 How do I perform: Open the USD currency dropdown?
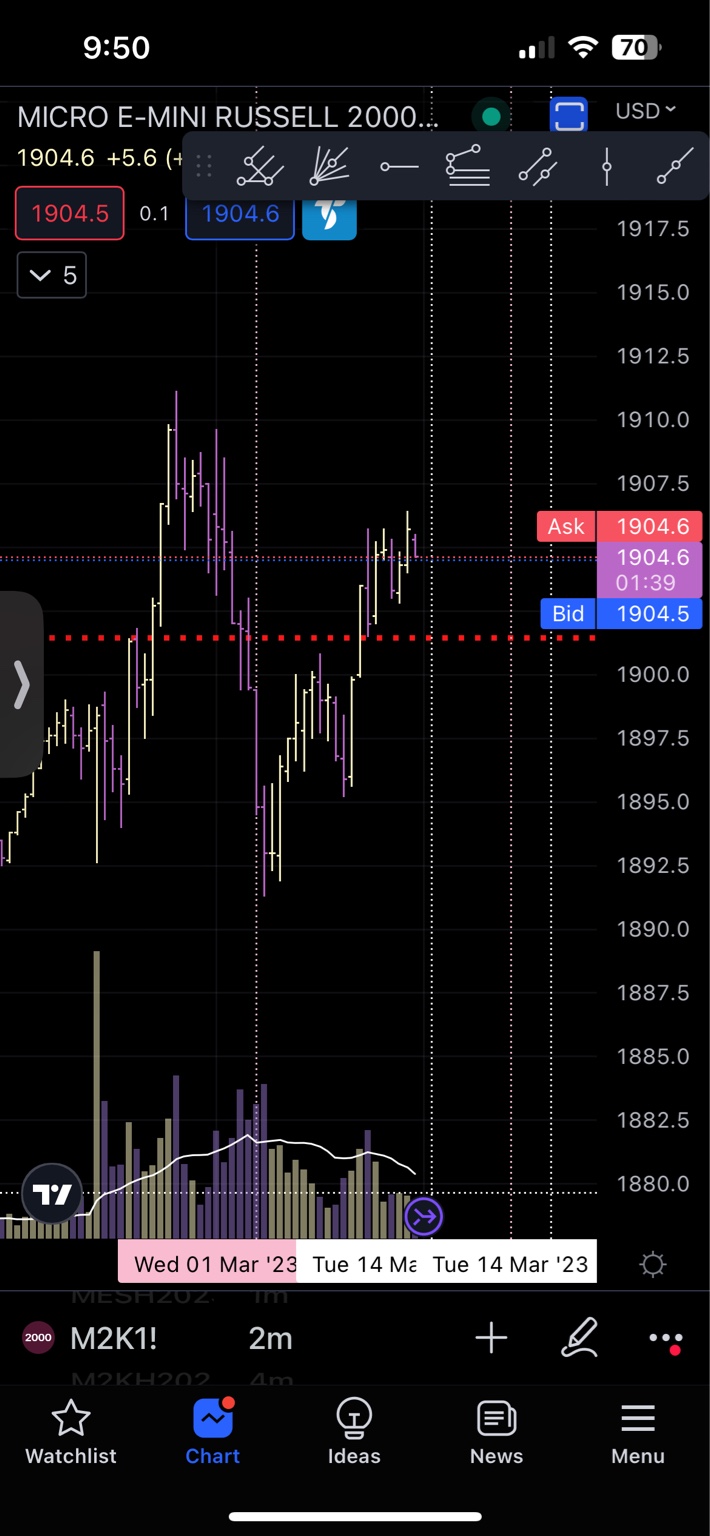(x=645, y=111)
